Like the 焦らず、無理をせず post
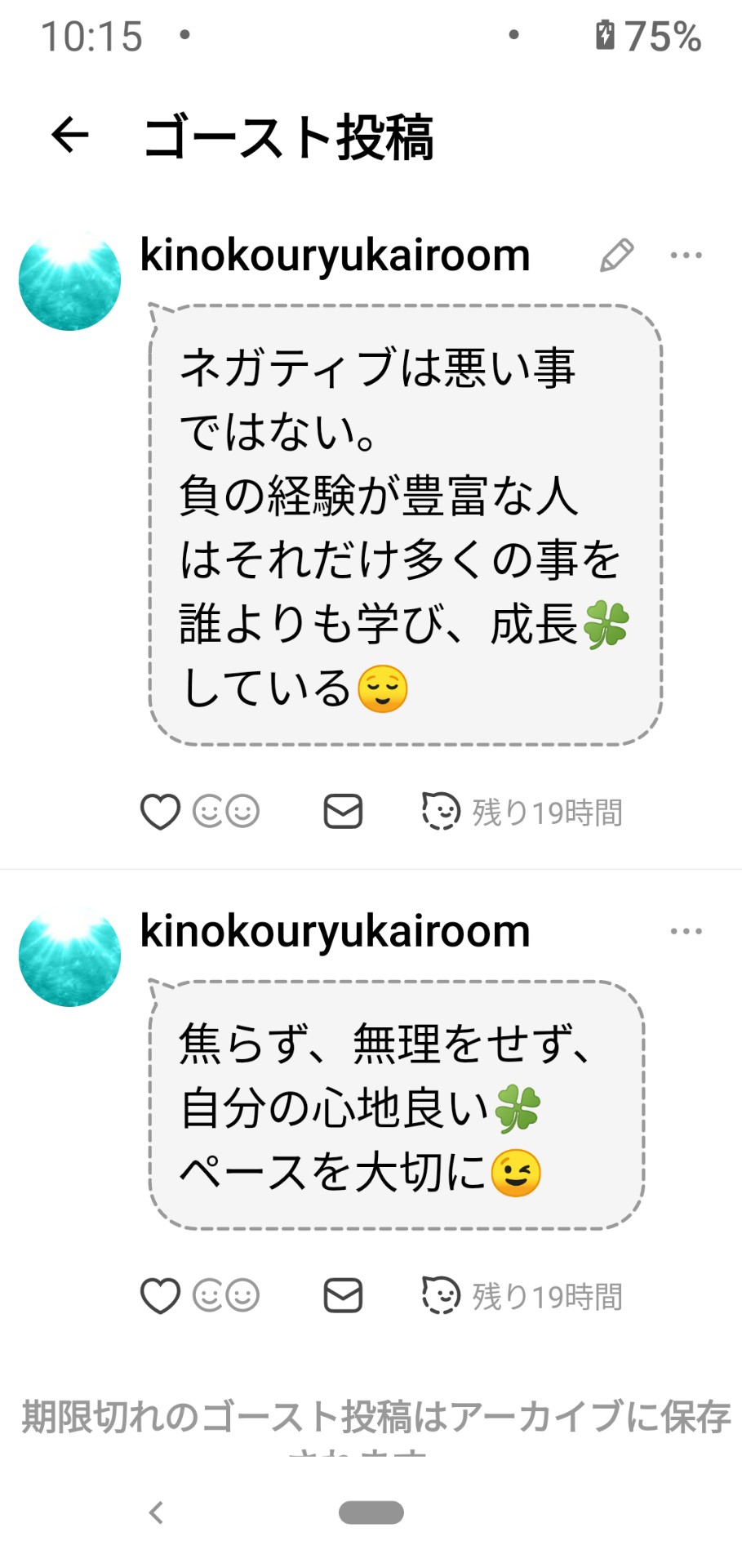Image resolution: width=742 pixels, height=1568 pixels. tap(160, 1296)
